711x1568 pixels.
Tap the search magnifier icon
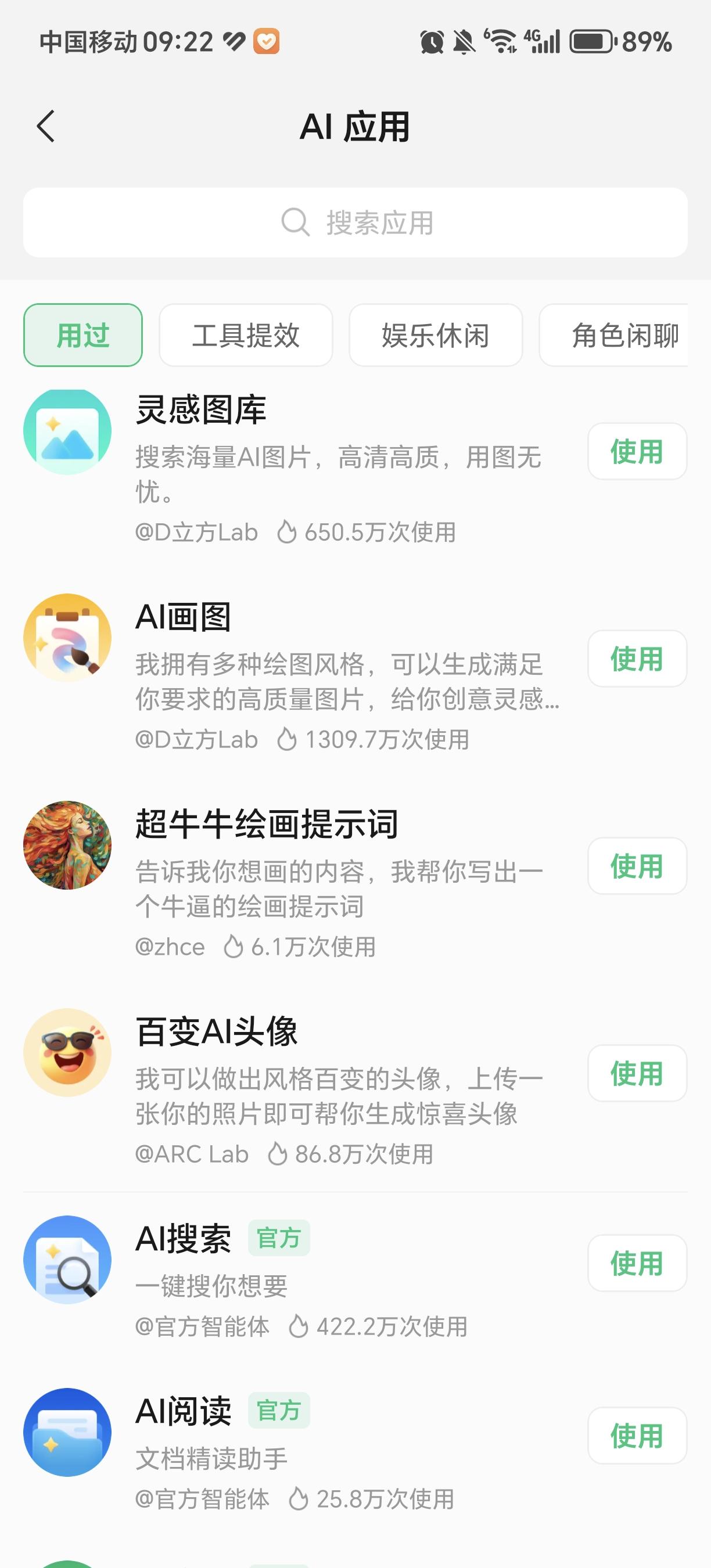(x=295, y=222)
